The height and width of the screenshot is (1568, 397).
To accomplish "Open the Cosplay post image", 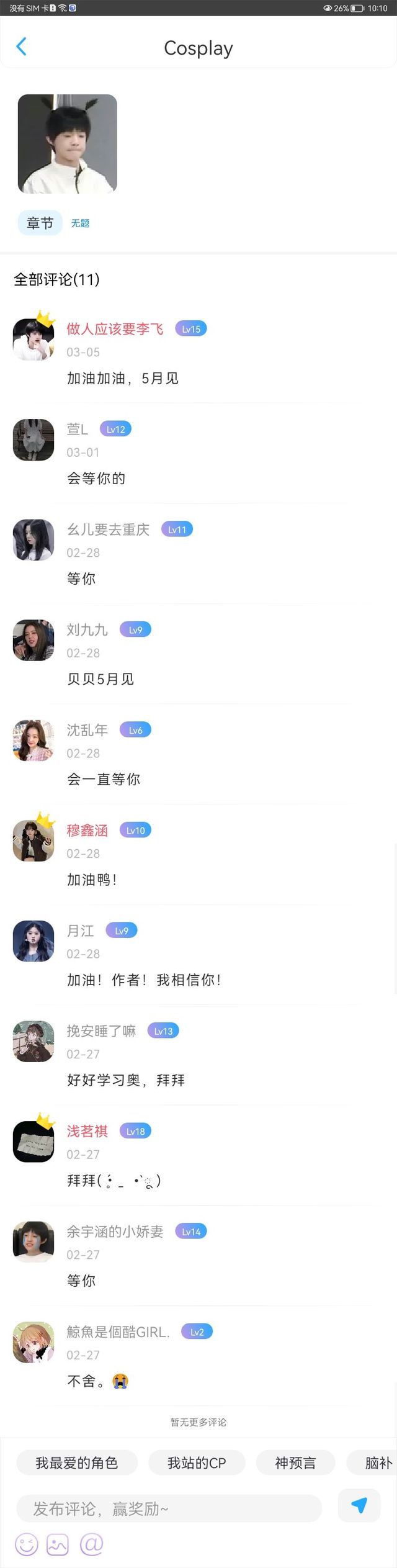I will (x=67, y=144).
